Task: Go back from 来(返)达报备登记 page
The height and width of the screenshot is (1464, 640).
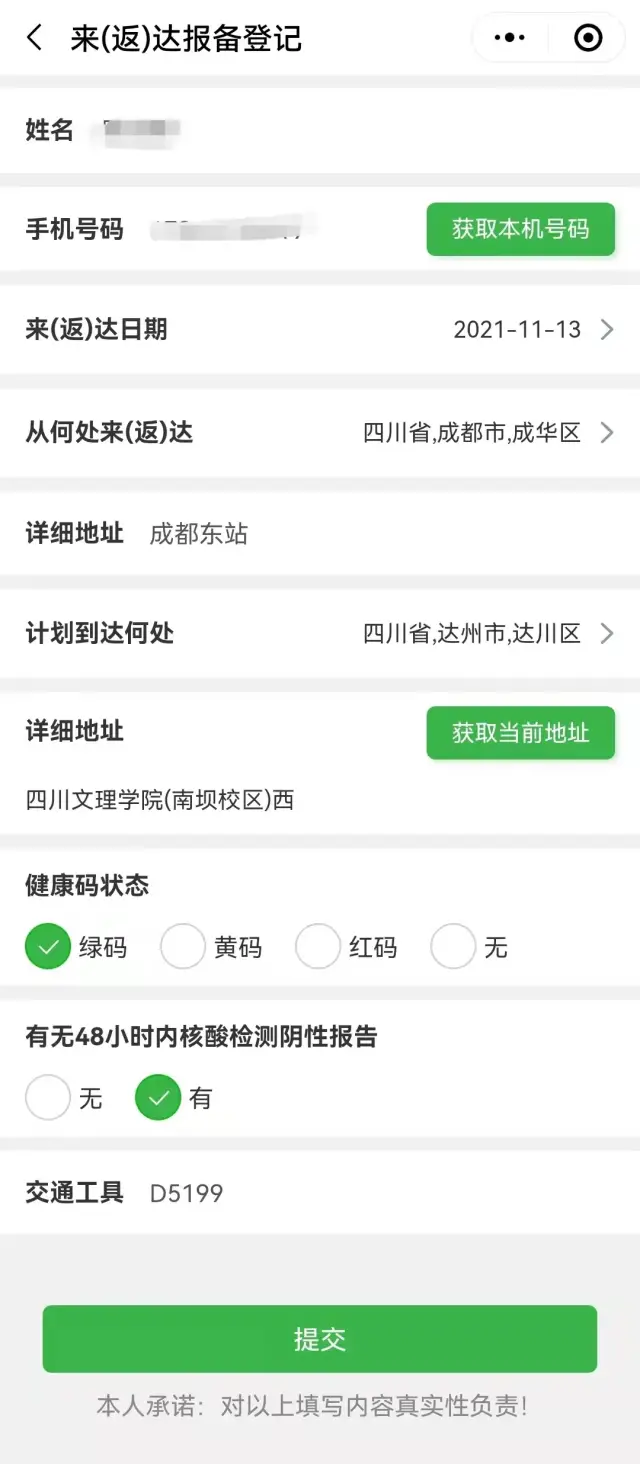Action: (x=35, y=39)
